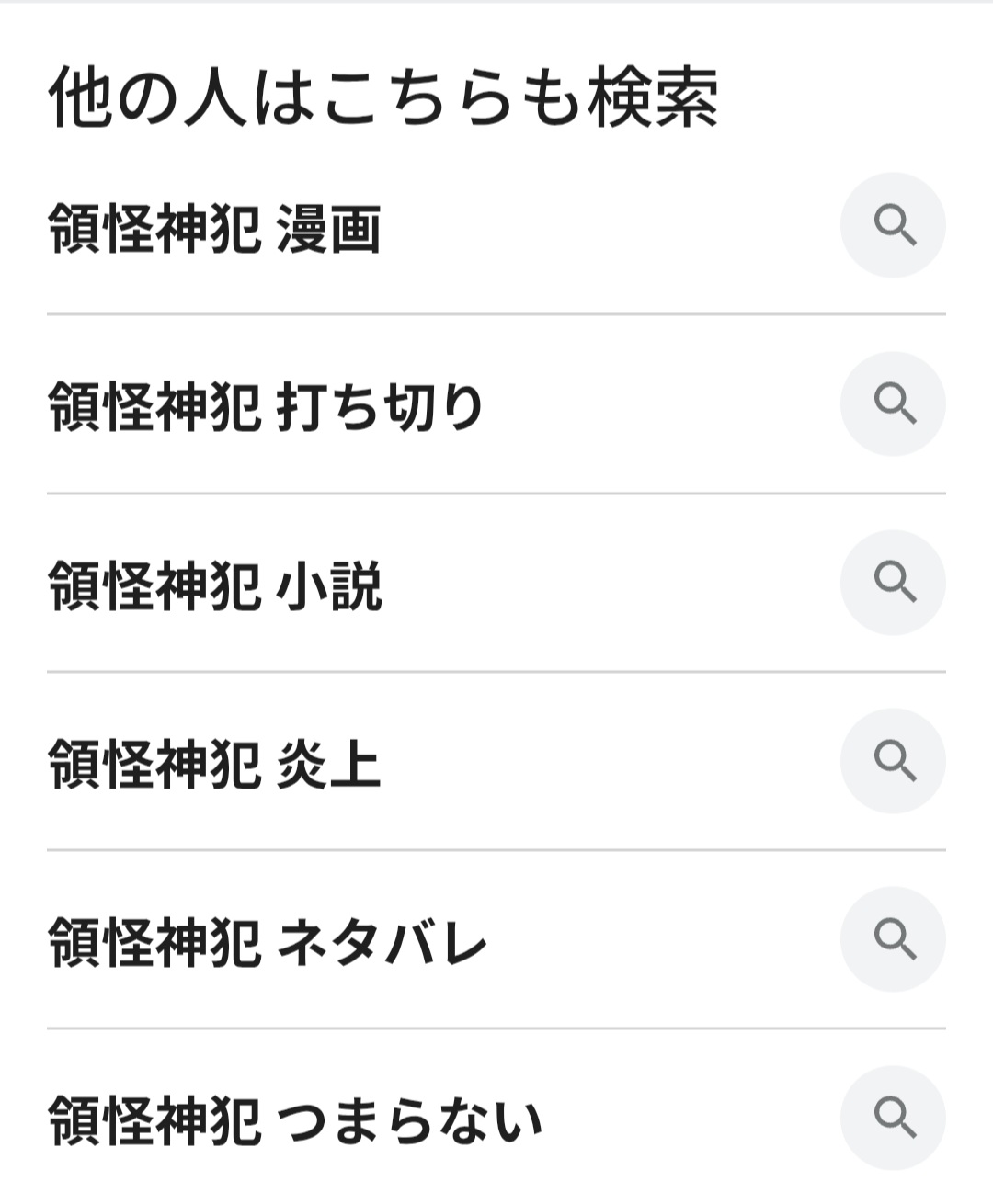This screenshot has width=993, height=1204.
Task: Tap the 領怪神犯 炎上 suggestion
Action: coord(214,764)
